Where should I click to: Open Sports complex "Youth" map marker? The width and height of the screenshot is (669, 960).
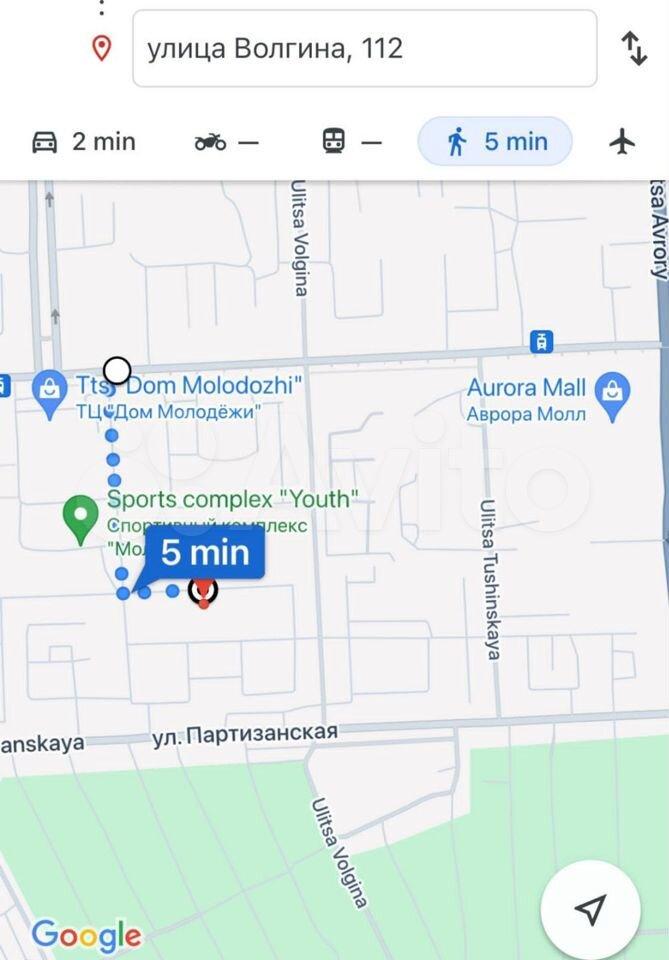pos(80,518)
